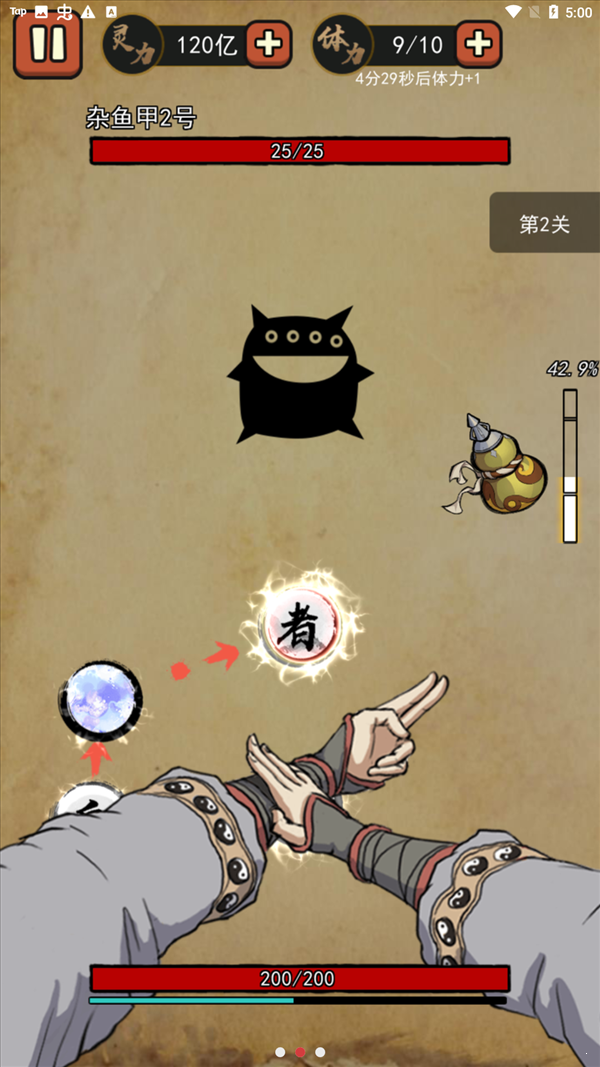
Task: Open the 第2关 stage tab
Action: 544,223
